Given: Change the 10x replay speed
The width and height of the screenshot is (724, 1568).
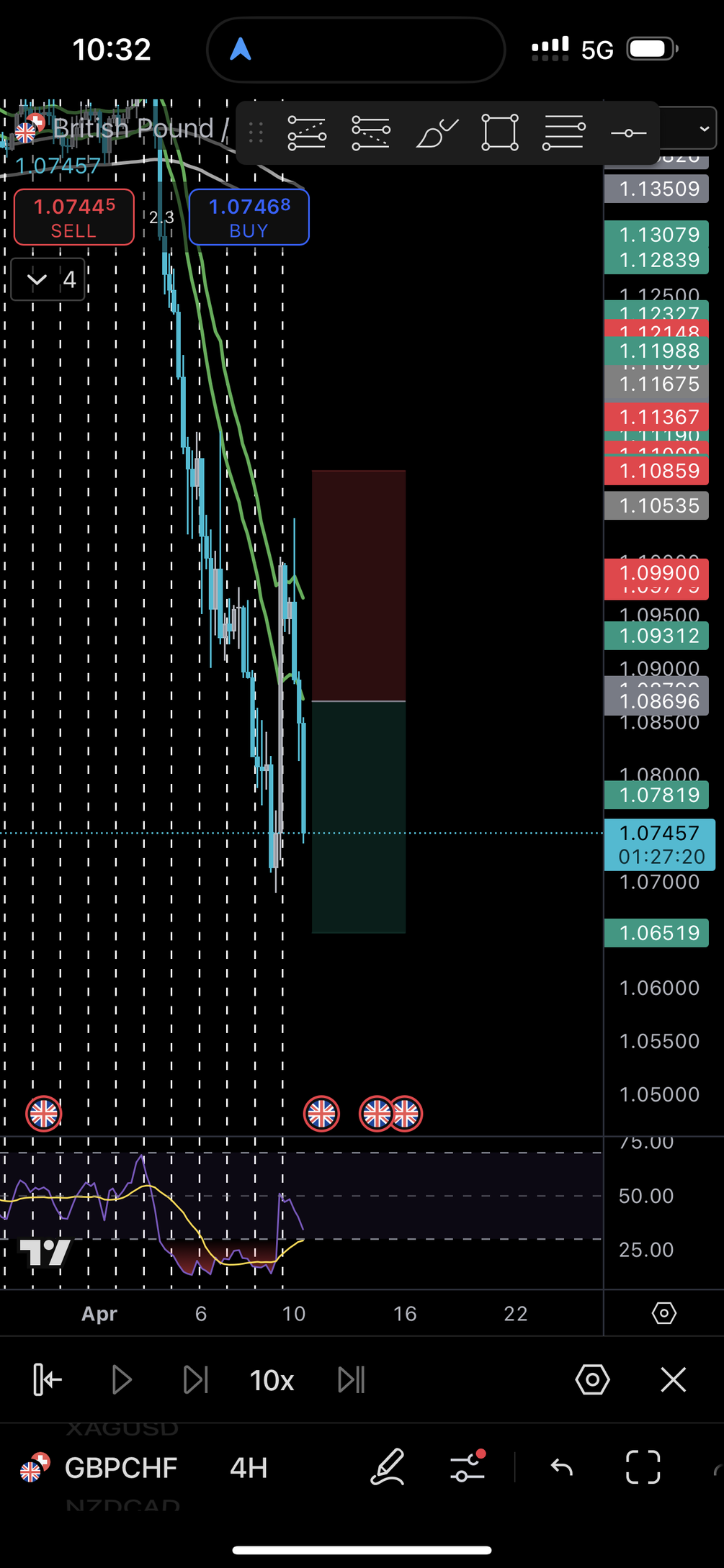Looking at the screenshot, I should (x=272, y=1380).
